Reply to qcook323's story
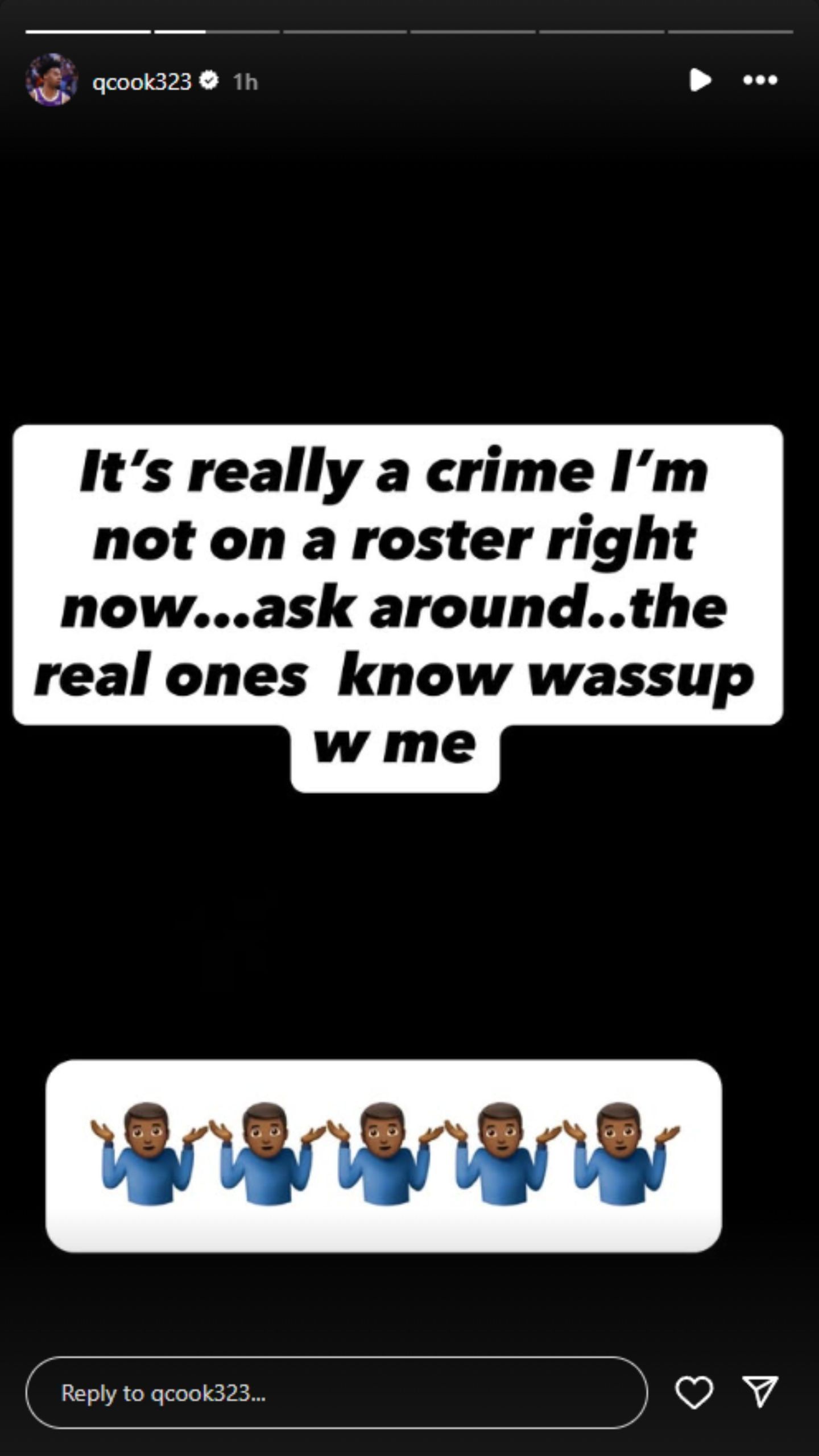This screenshot has height=1456, width=819. tap(336, 1393)
